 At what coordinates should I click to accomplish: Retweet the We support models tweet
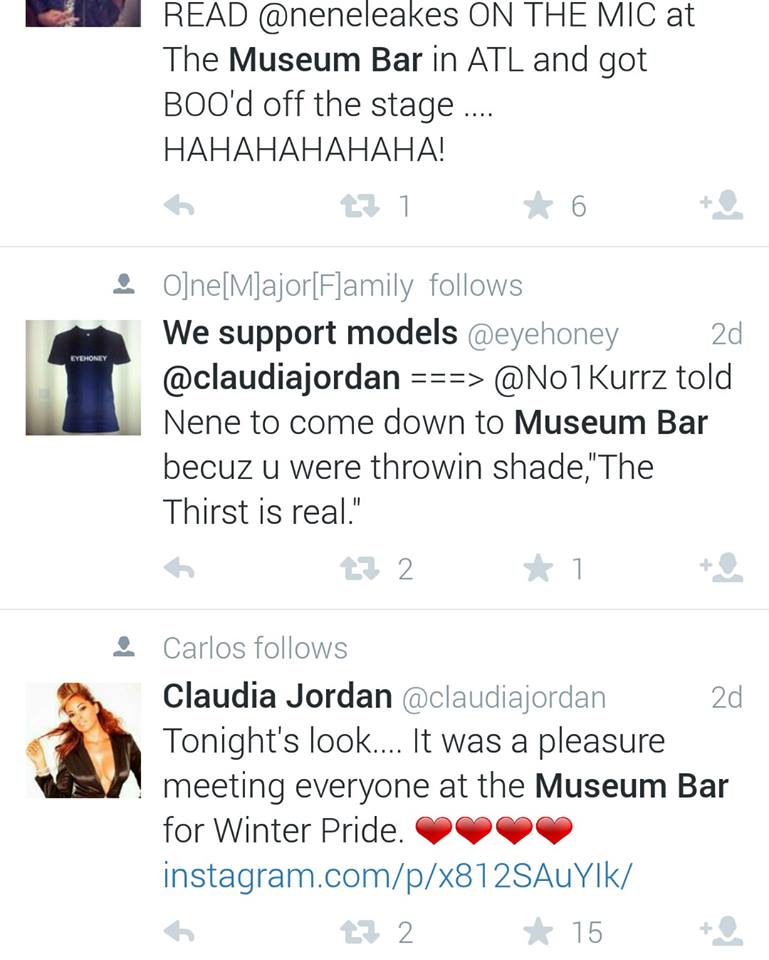pyautogui.click(x=360, y=569)
